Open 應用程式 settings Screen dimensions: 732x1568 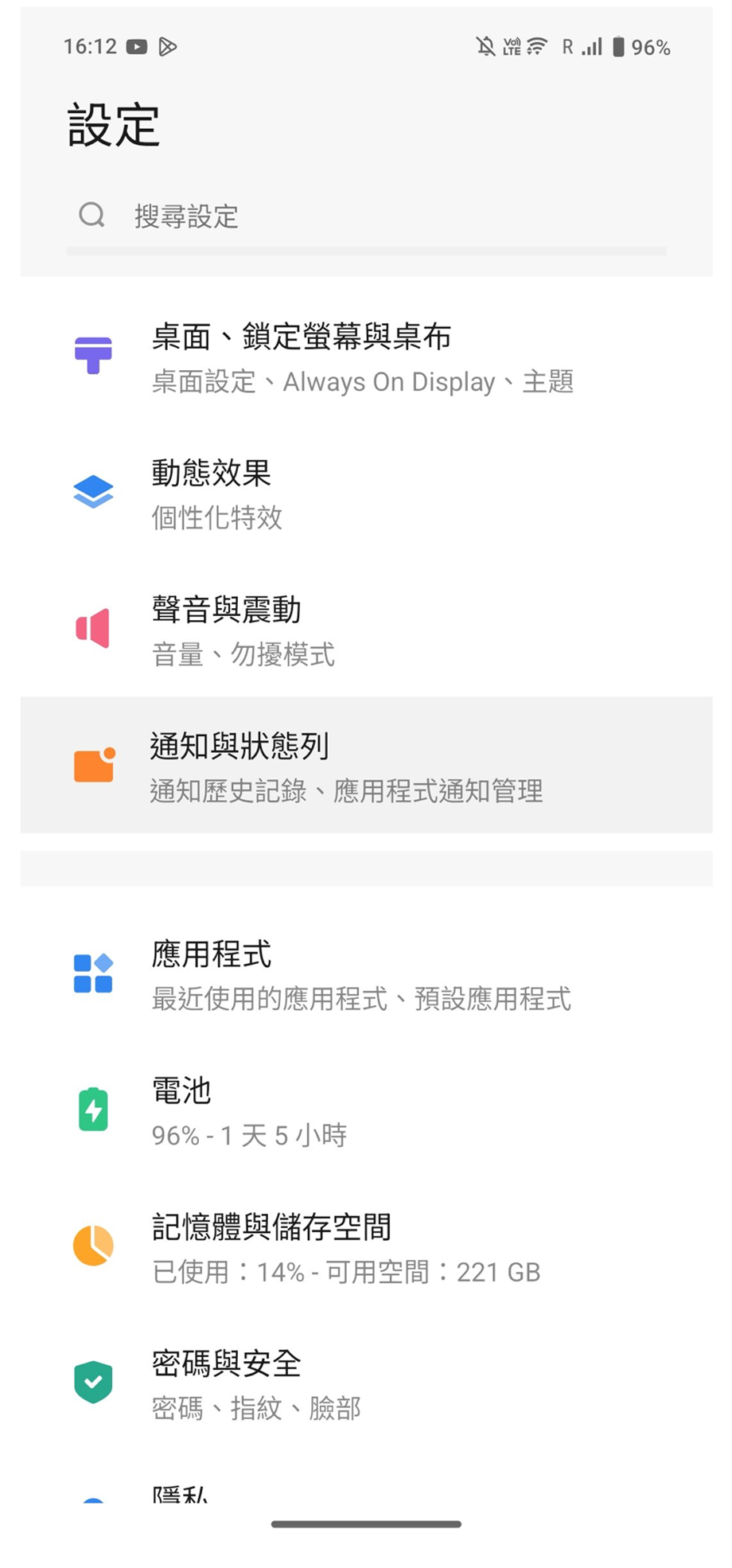tap(366, 975)
